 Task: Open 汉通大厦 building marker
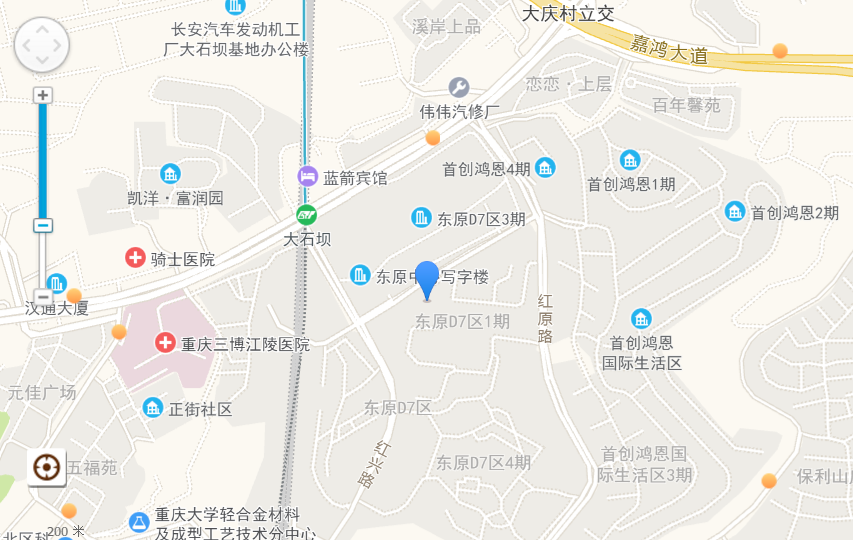(56, 285)
